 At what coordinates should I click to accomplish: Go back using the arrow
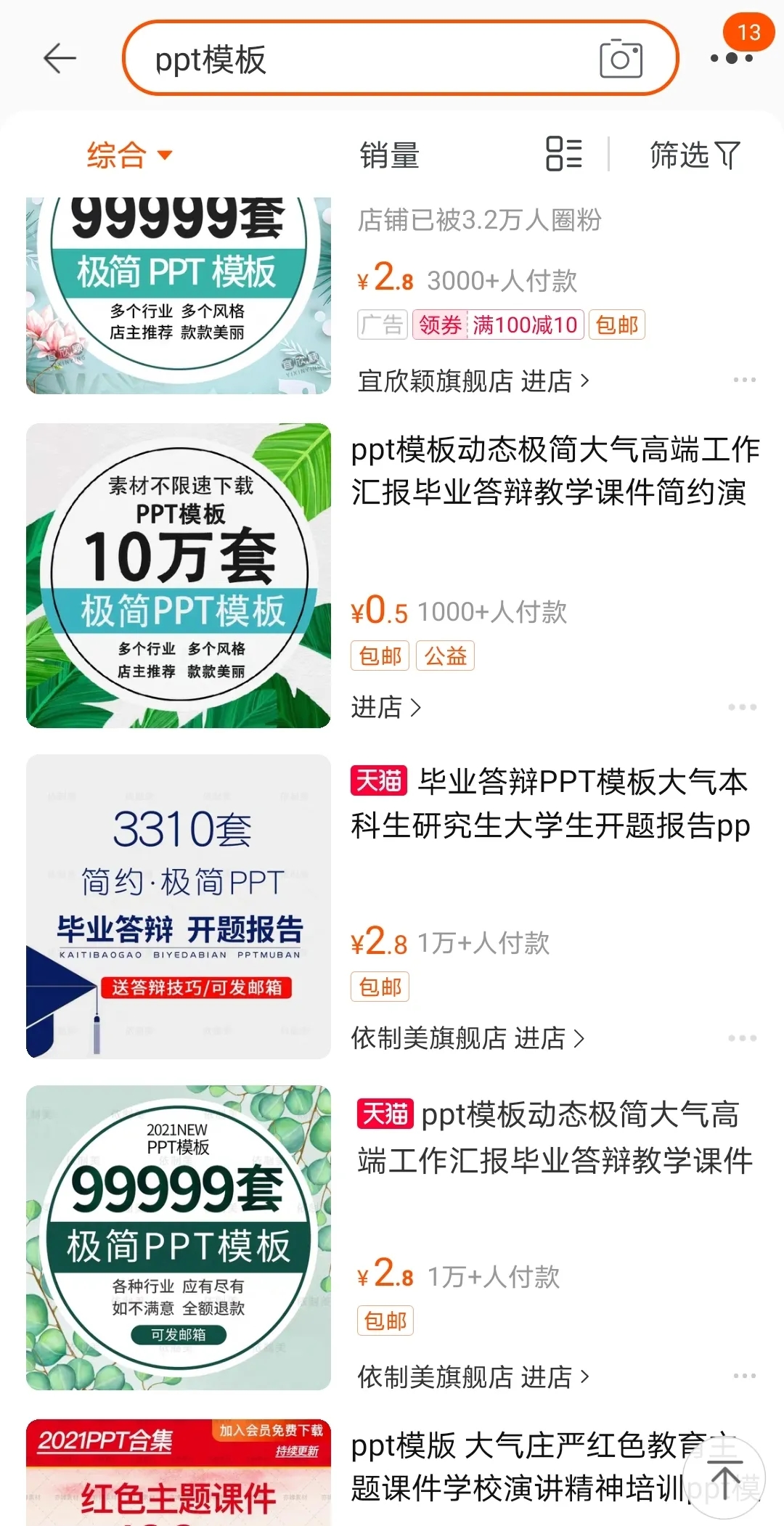click(x=60, y=58)
